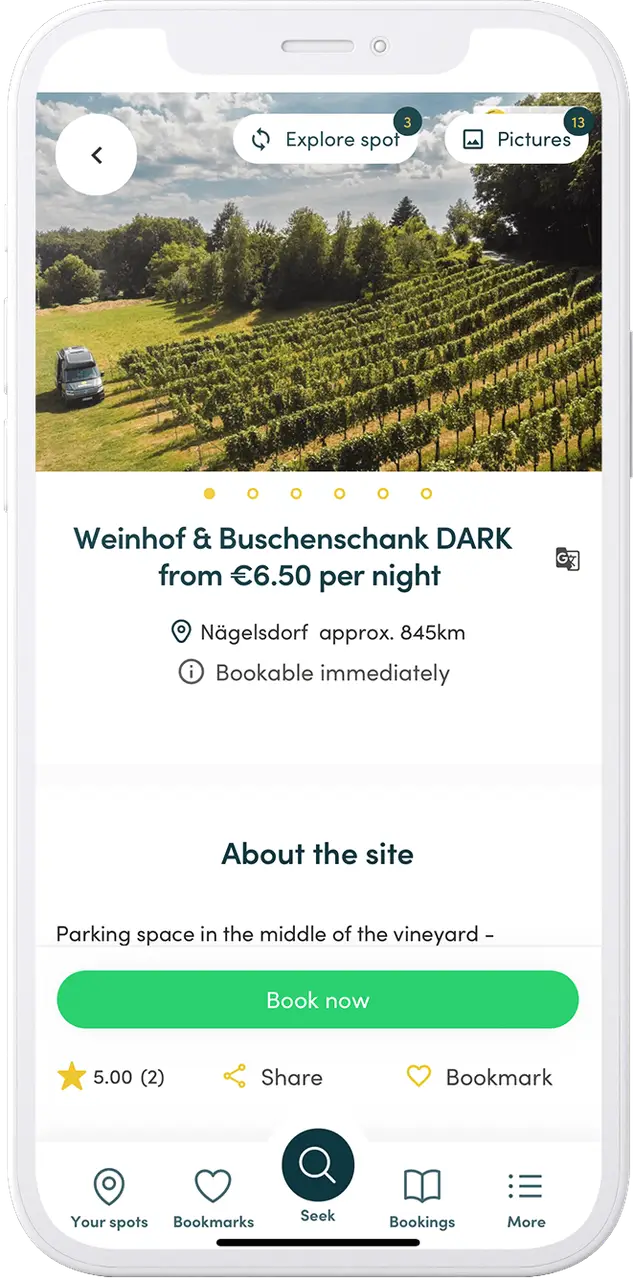Open the Explore spot option
Image resolution: width=633 pixels, height=1280 pixels.
(x=326, y=139)
